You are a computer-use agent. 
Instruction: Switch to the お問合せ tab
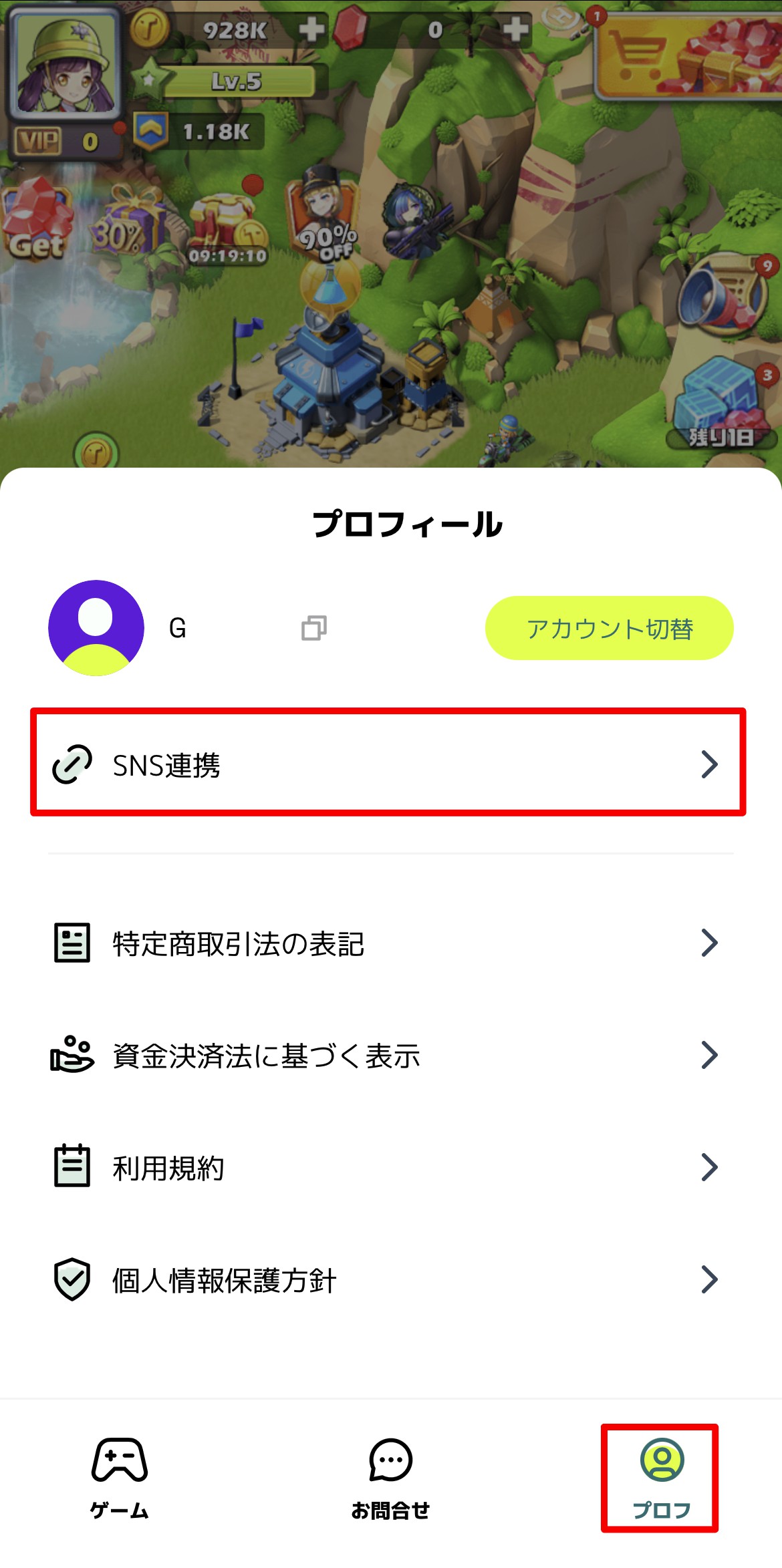click(390, 1477)
